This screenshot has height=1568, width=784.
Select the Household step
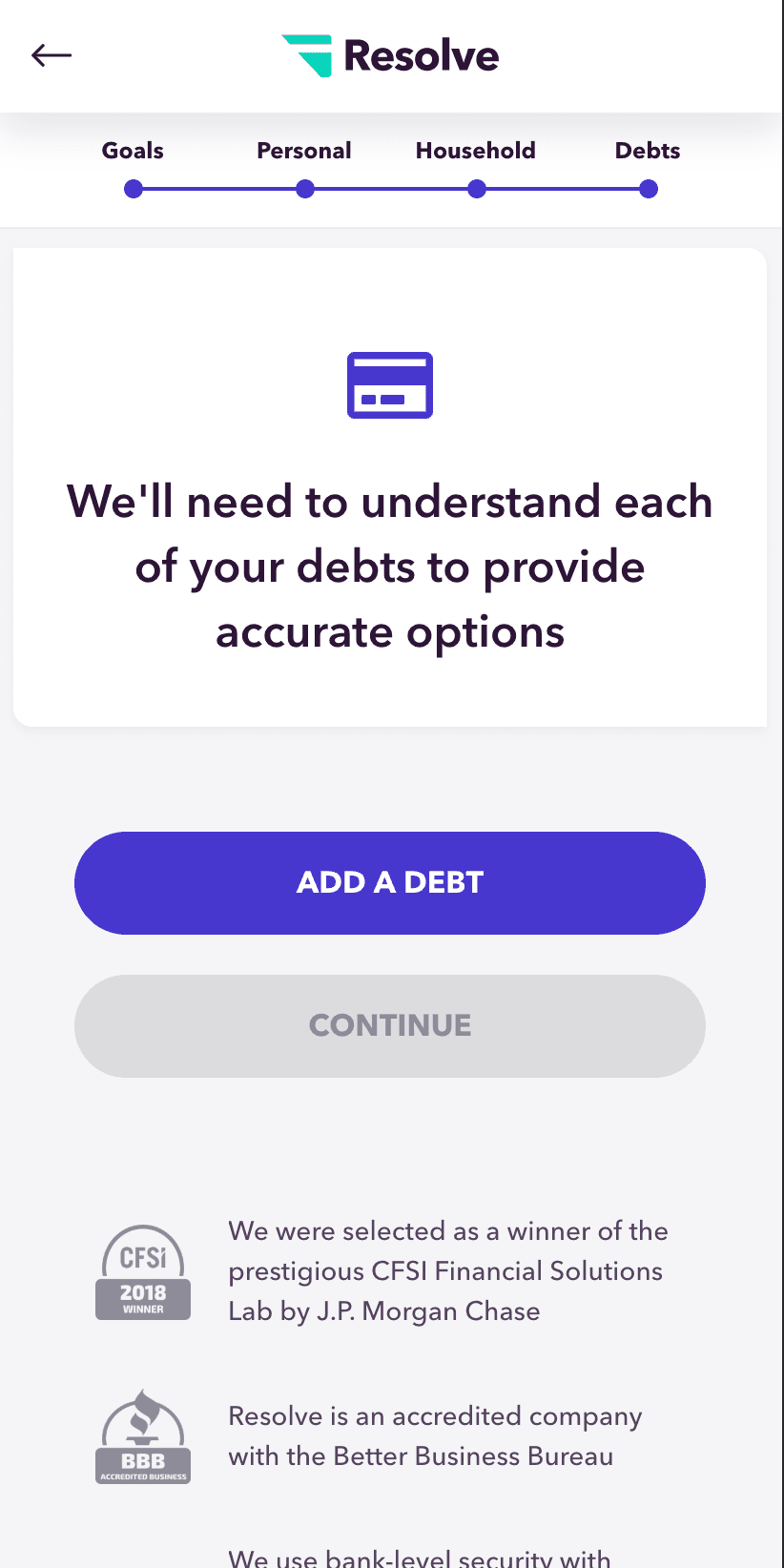point(476,151)
